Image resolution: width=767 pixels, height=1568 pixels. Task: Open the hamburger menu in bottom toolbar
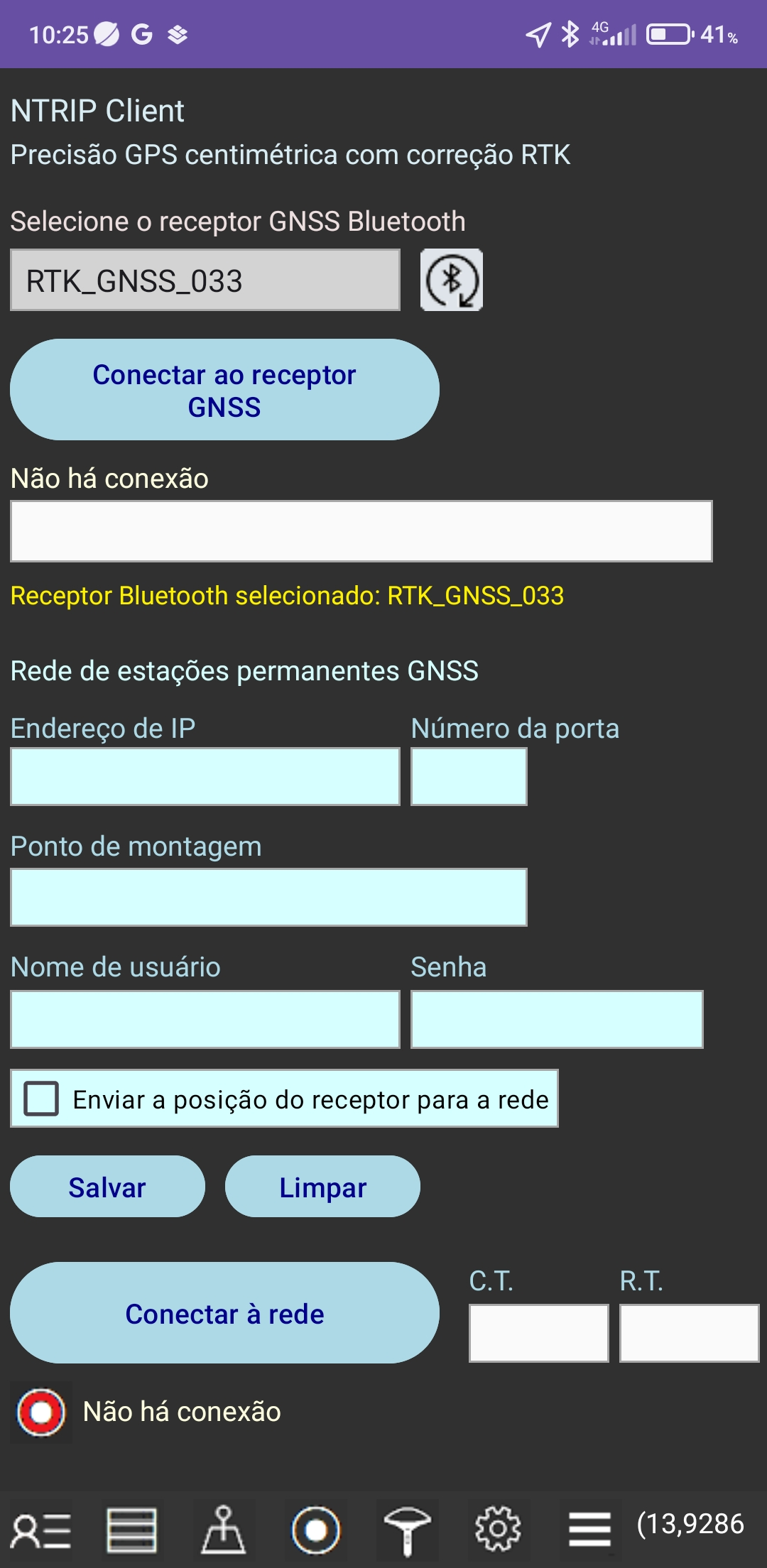589,1529
